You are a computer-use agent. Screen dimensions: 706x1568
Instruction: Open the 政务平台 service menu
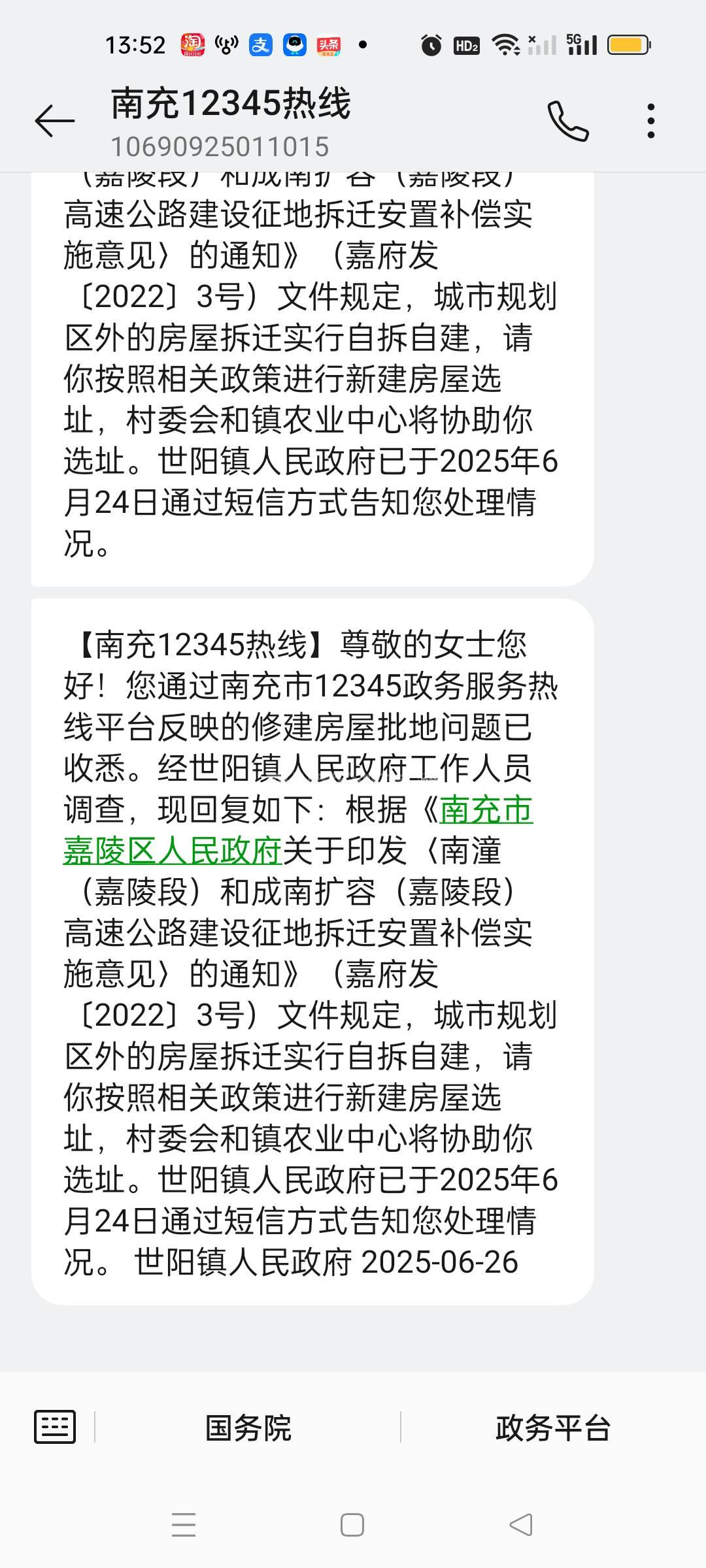tap(552, 1428)
